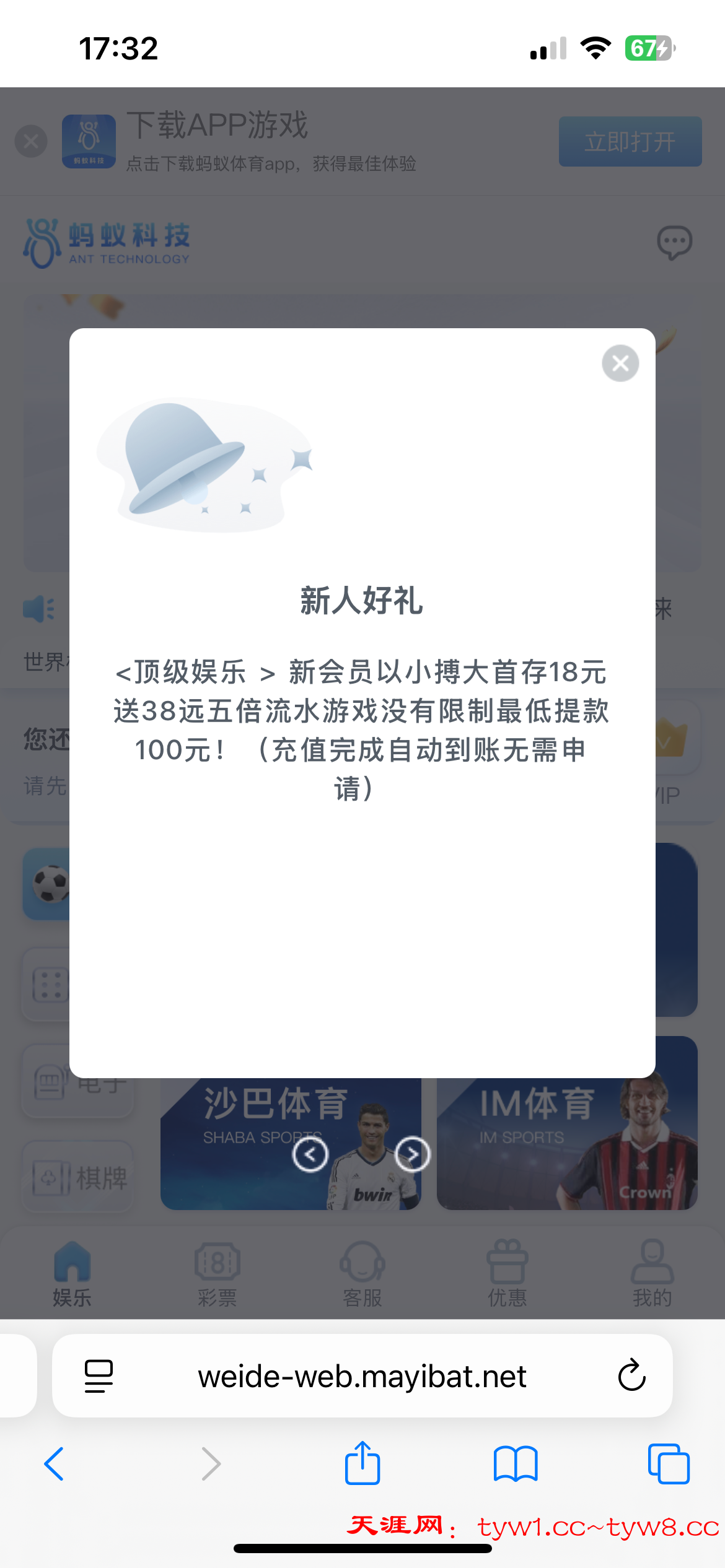This screenshot has height=1568, width=725.
Task: Dismiss the download APP banner
Action: [x=31, y=141]
